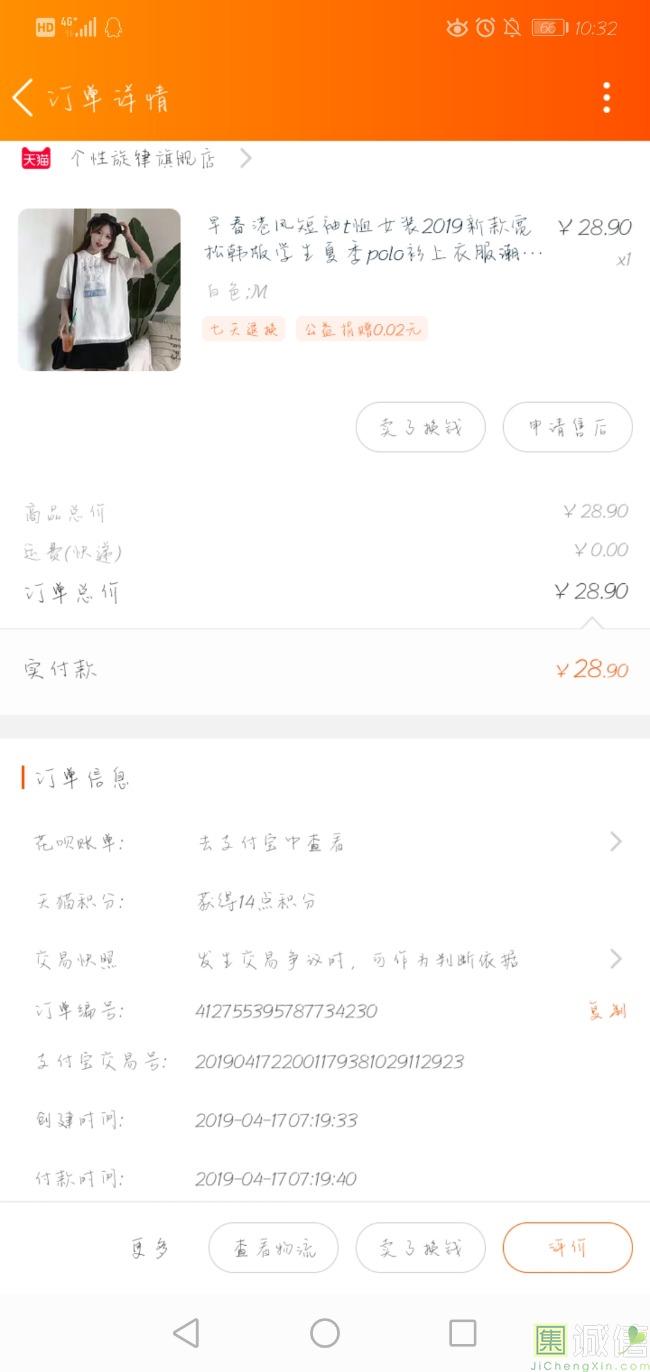Tap 申请售后 to request after-sales
Screen dimensions: 650x1372
(567, 428)
